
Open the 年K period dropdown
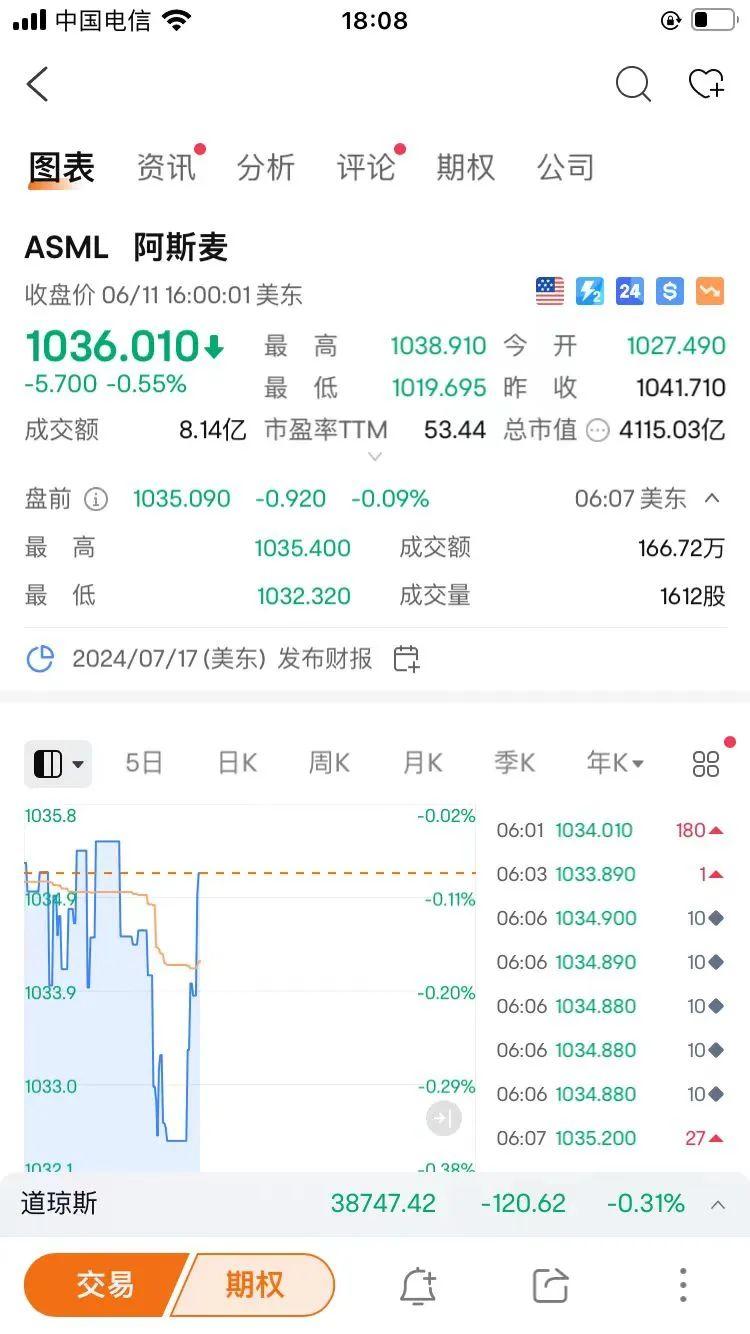click(614, 764)
